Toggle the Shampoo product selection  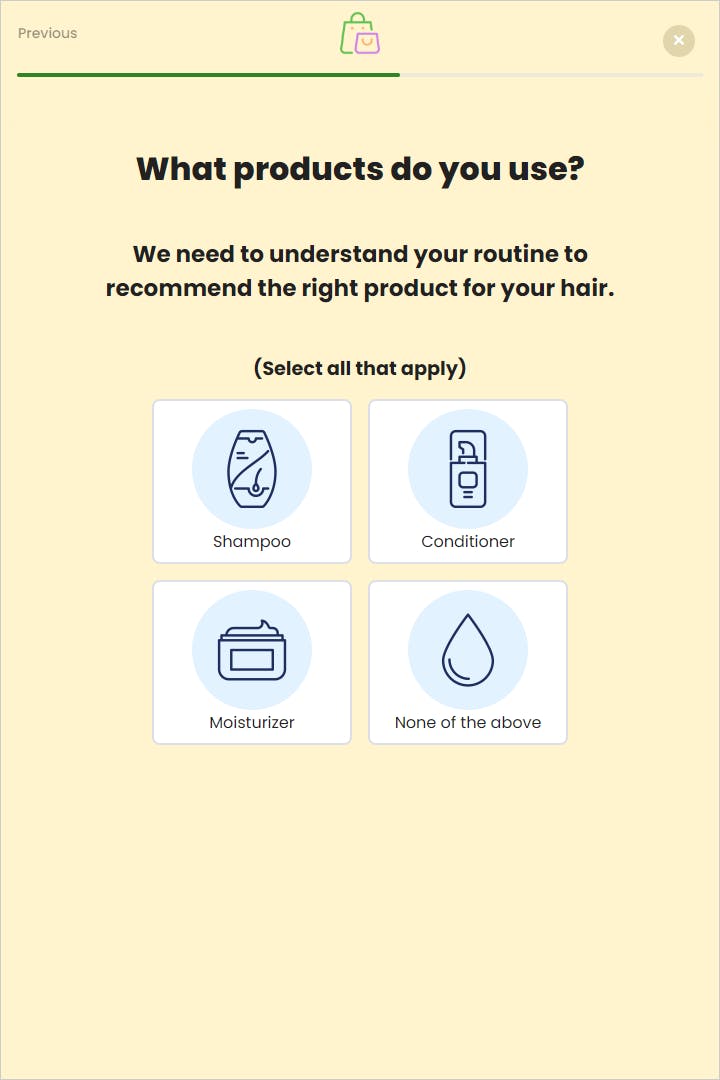click(251, 480)
